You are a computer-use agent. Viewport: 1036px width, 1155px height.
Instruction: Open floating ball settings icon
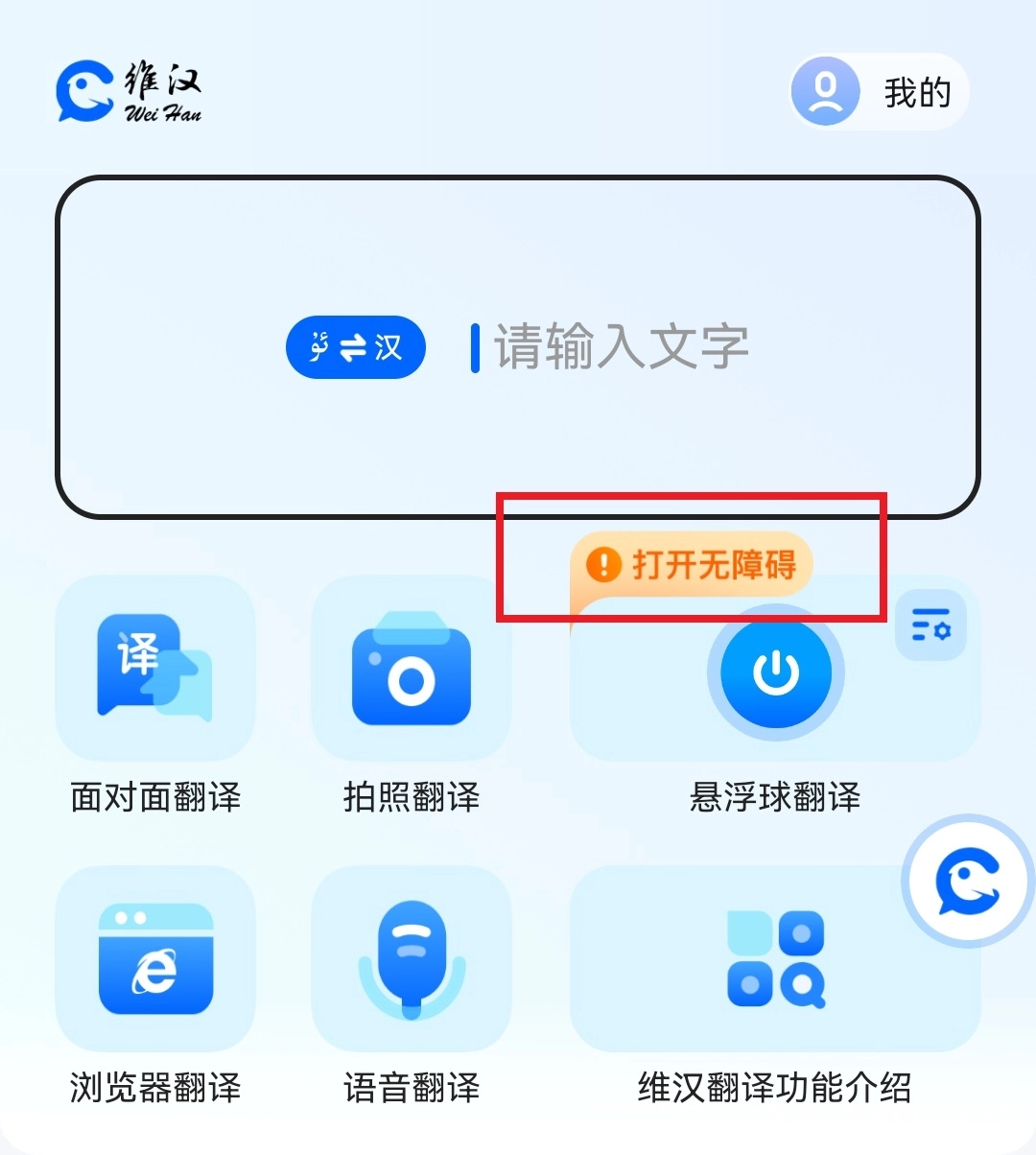[930, 625]
